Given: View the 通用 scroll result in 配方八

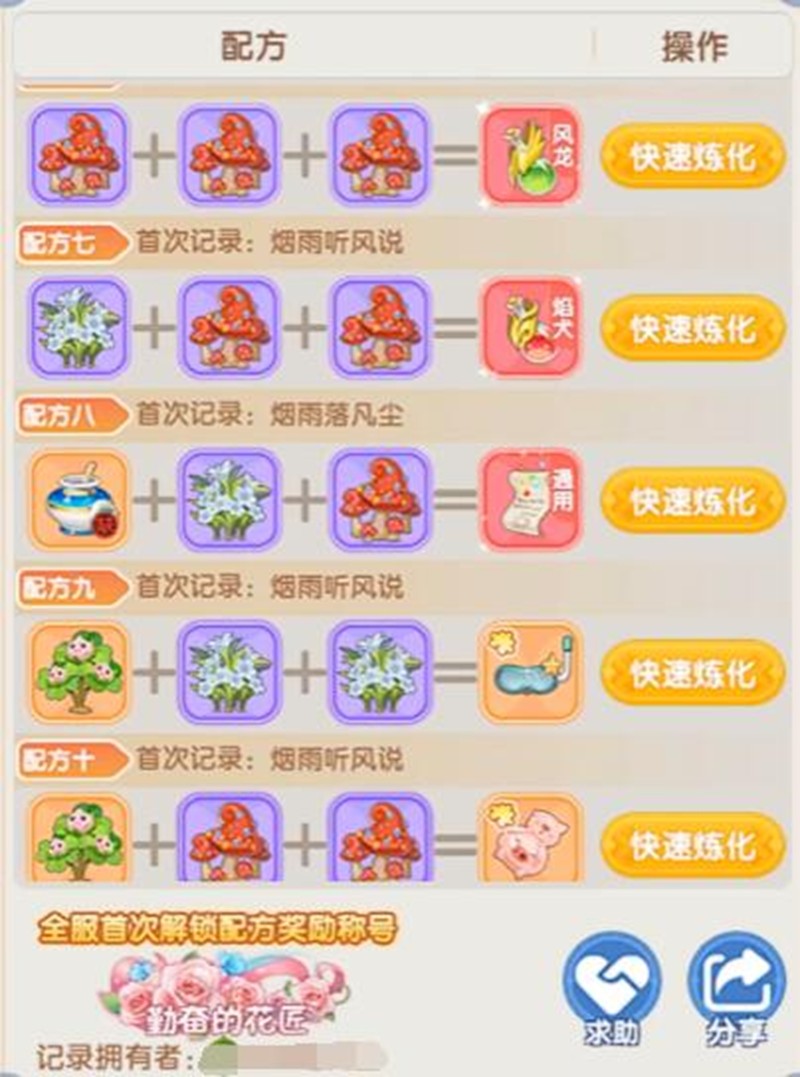Looking at the screenshot, I should [530, 499].
